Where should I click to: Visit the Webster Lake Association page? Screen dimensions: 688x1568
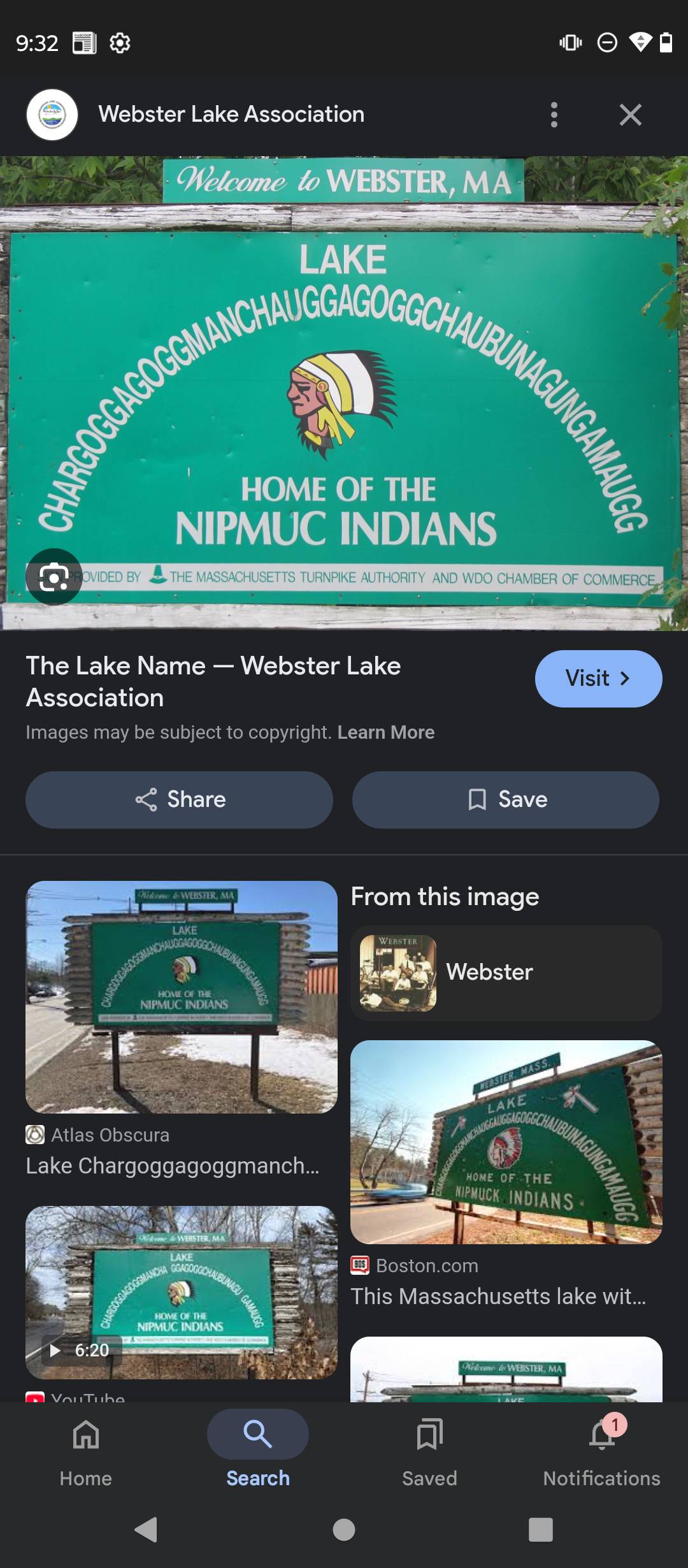point(598,678)
